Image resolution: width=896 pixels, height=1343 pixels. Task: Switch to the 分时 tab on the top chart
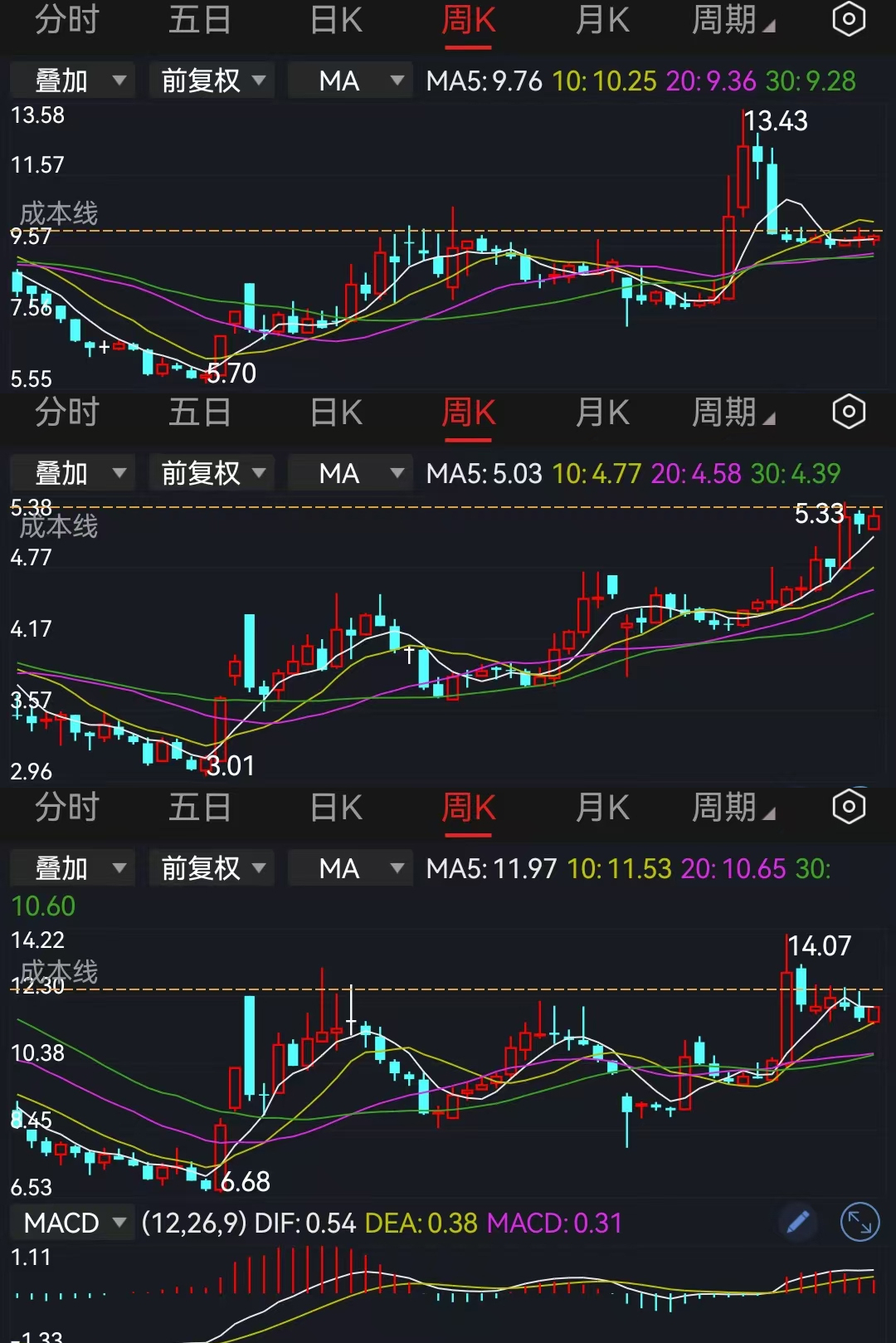click(67, 18)
